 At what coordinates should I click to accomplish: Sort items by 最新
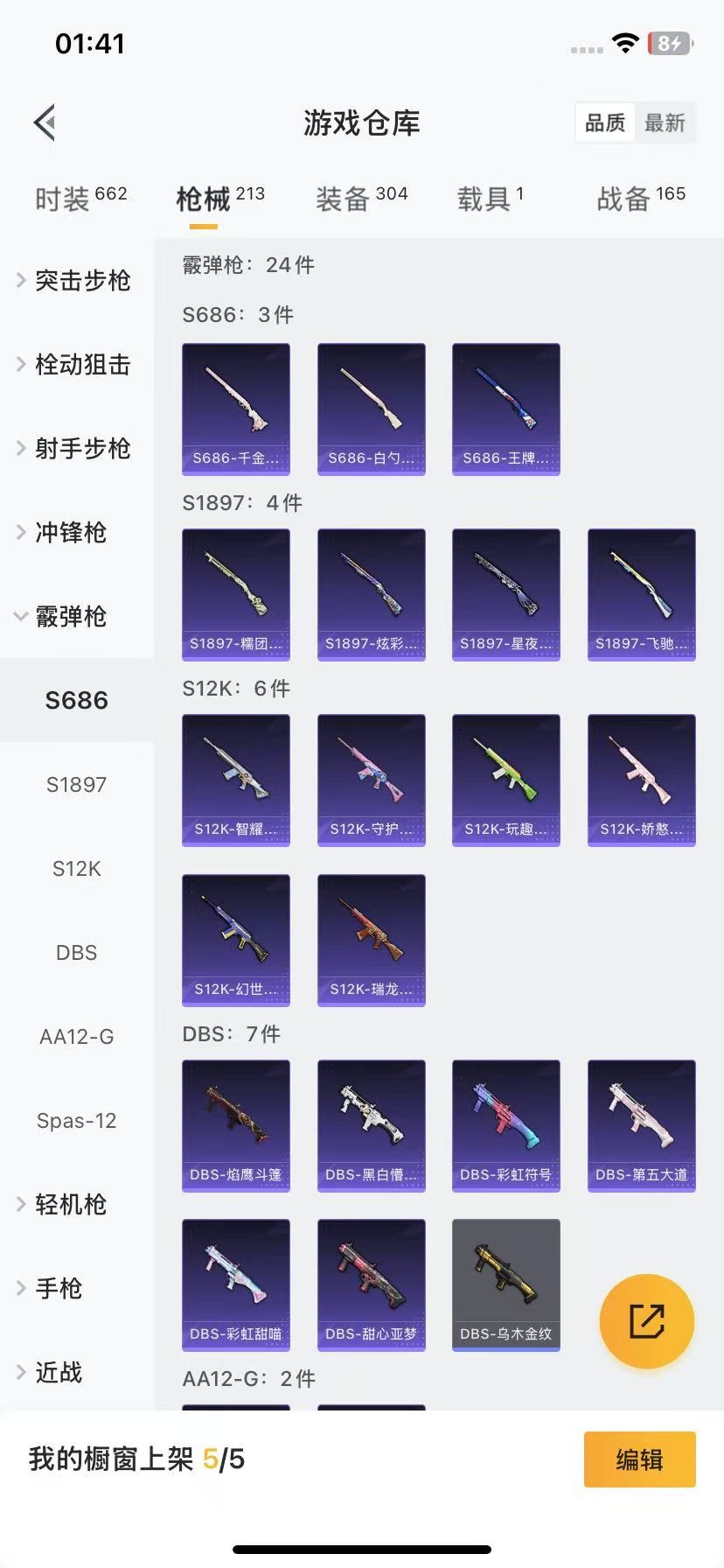click(x=665, y=122)
